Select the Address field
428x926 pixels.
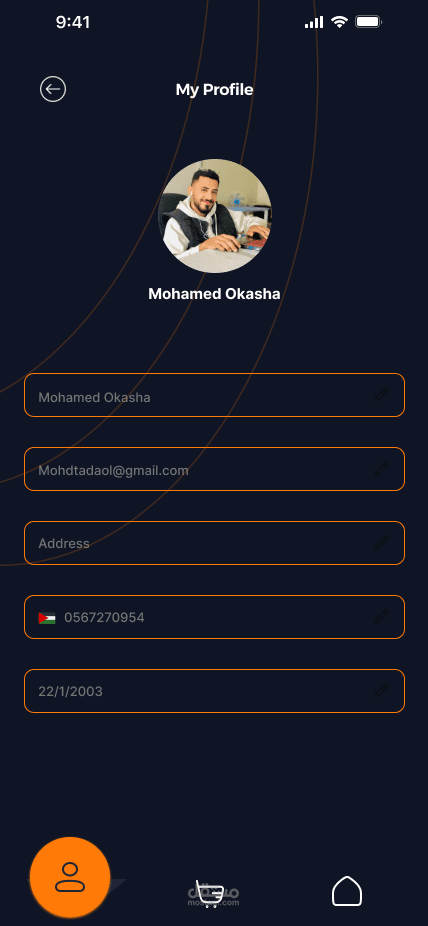(214, 543)
